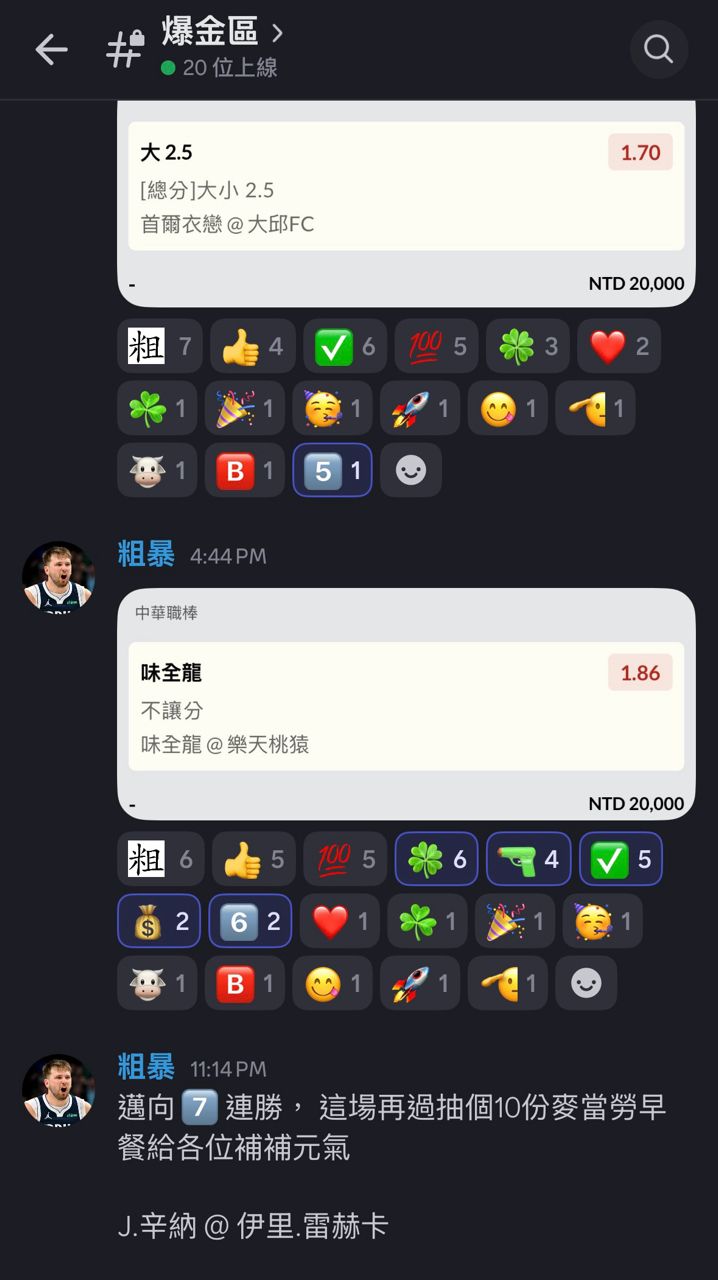Toggle the number 6 reaction with 2
This screenshot has height=1280, width=718.
click(x=250, y=921)
